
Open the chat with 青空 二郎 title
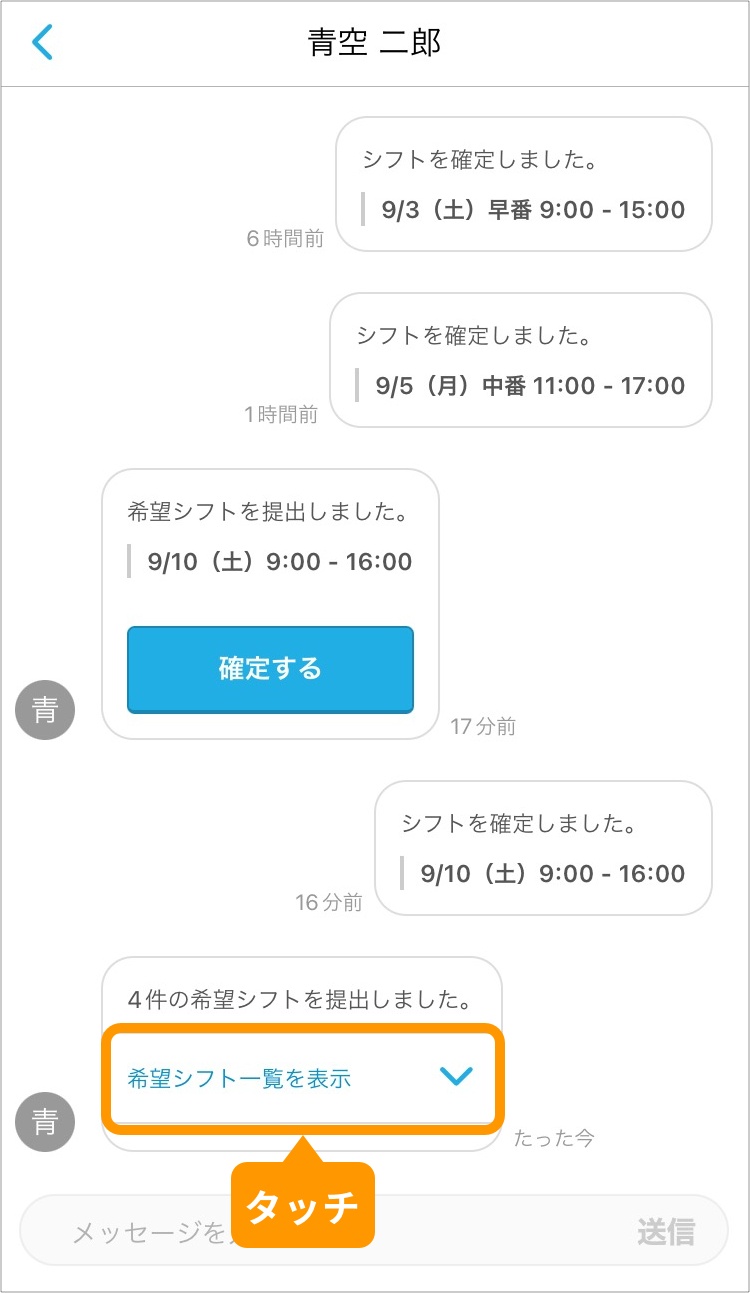point(375,43)
